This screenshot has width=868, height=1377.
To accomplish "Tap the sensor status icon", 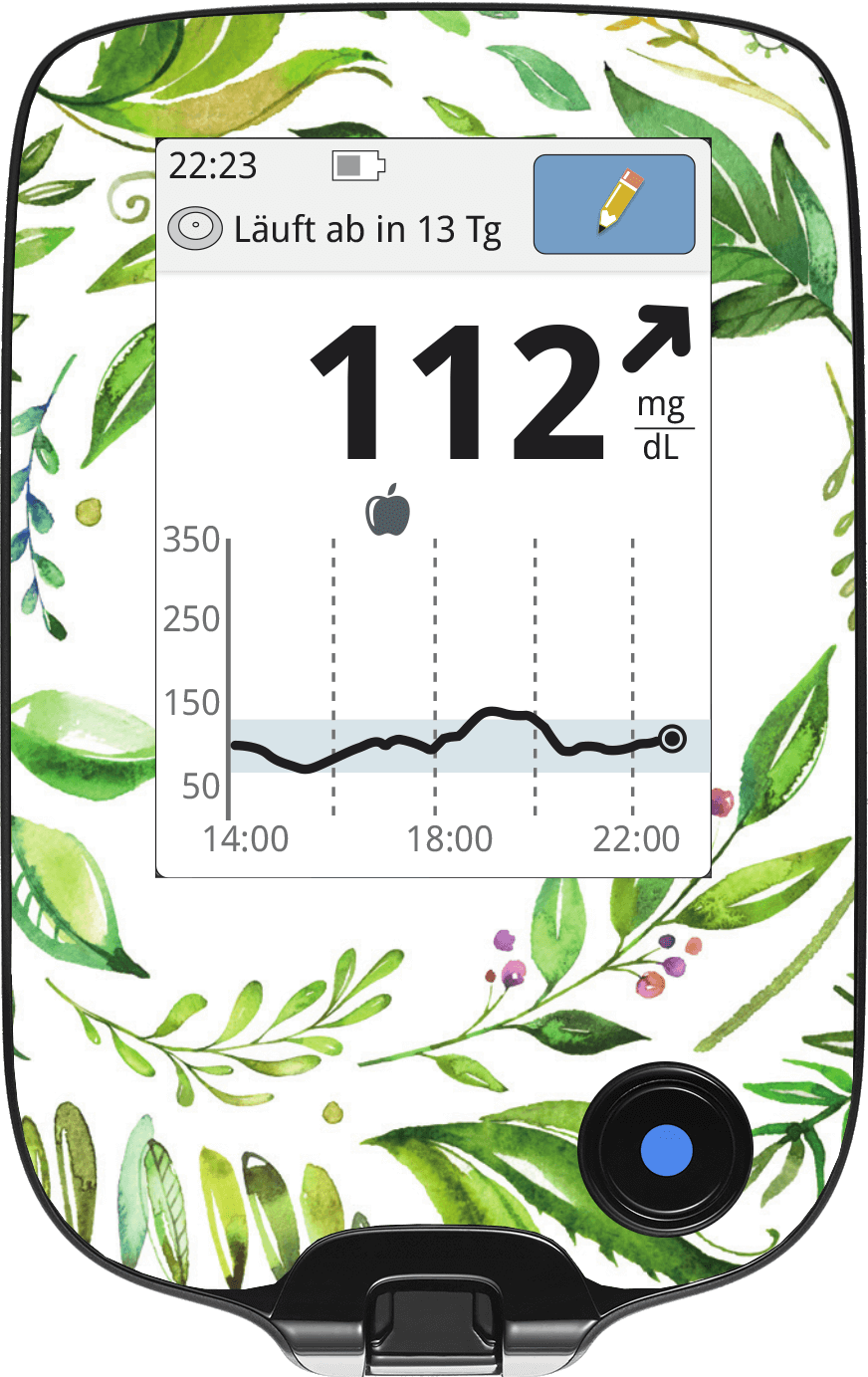I will point(196,228).
